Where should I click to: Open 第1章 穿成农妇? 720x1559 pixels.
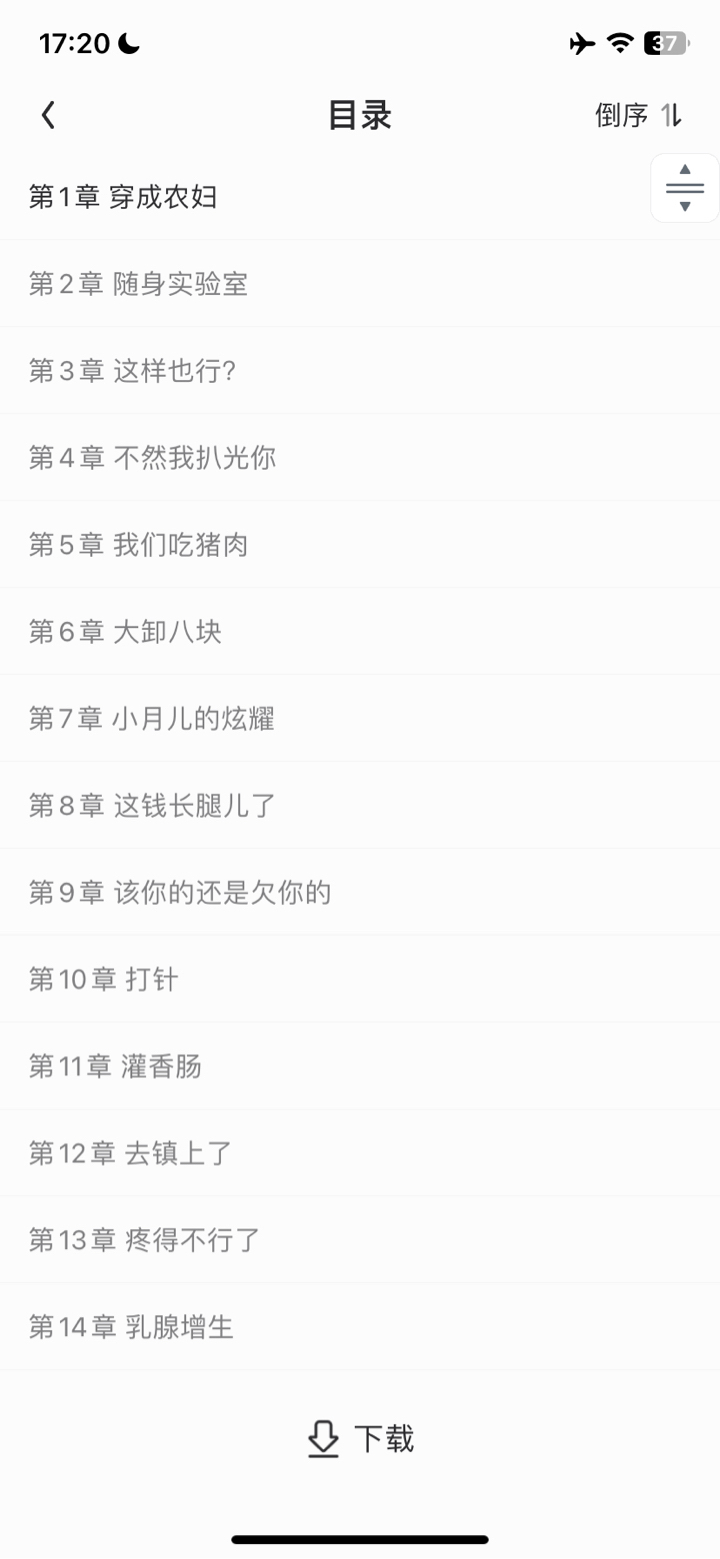[x=123, y=197]
